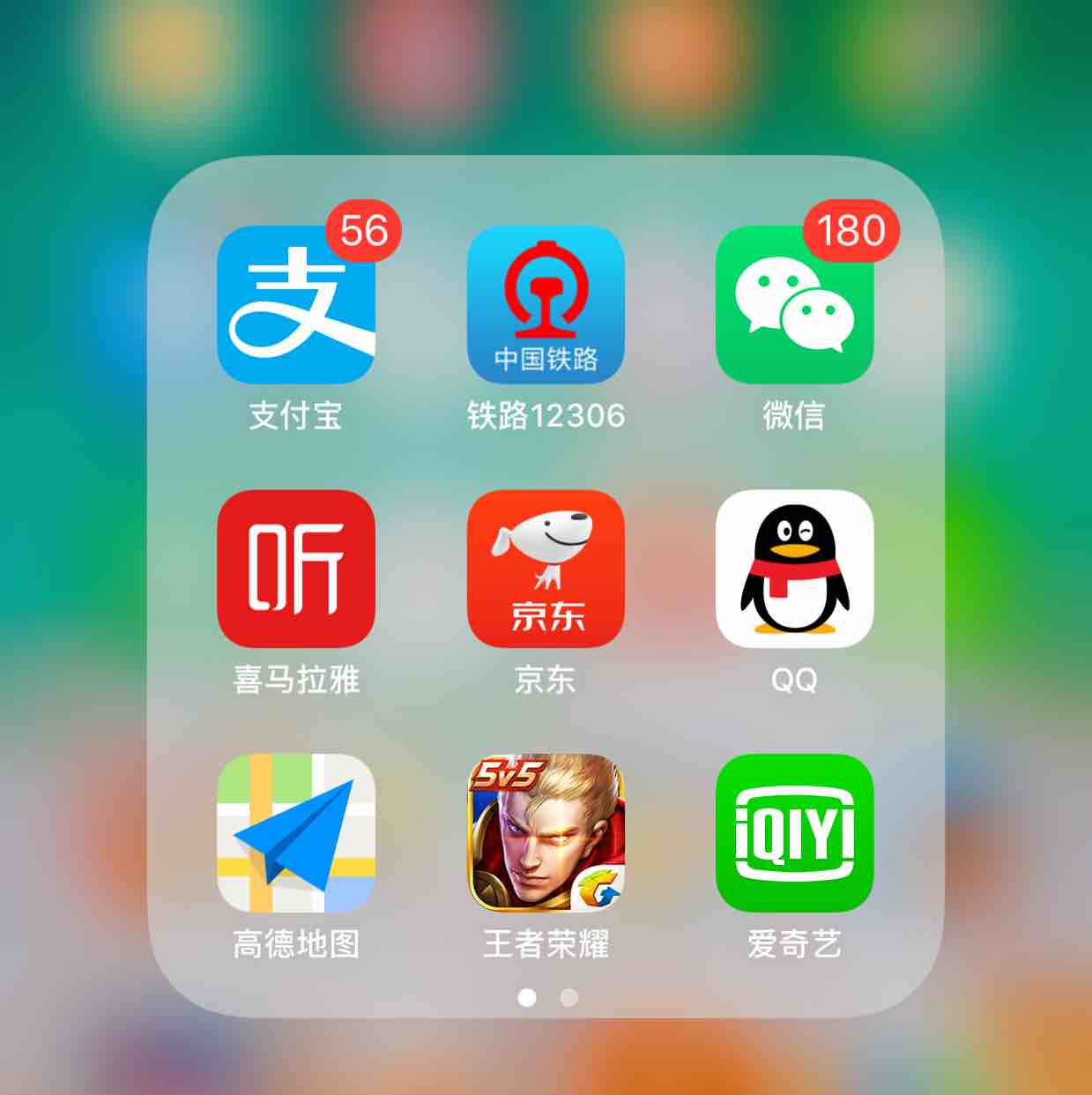The height and width of the screenshot is (1095, 1092).
Task: Open the 京东 shopping app
Action: 546,569
